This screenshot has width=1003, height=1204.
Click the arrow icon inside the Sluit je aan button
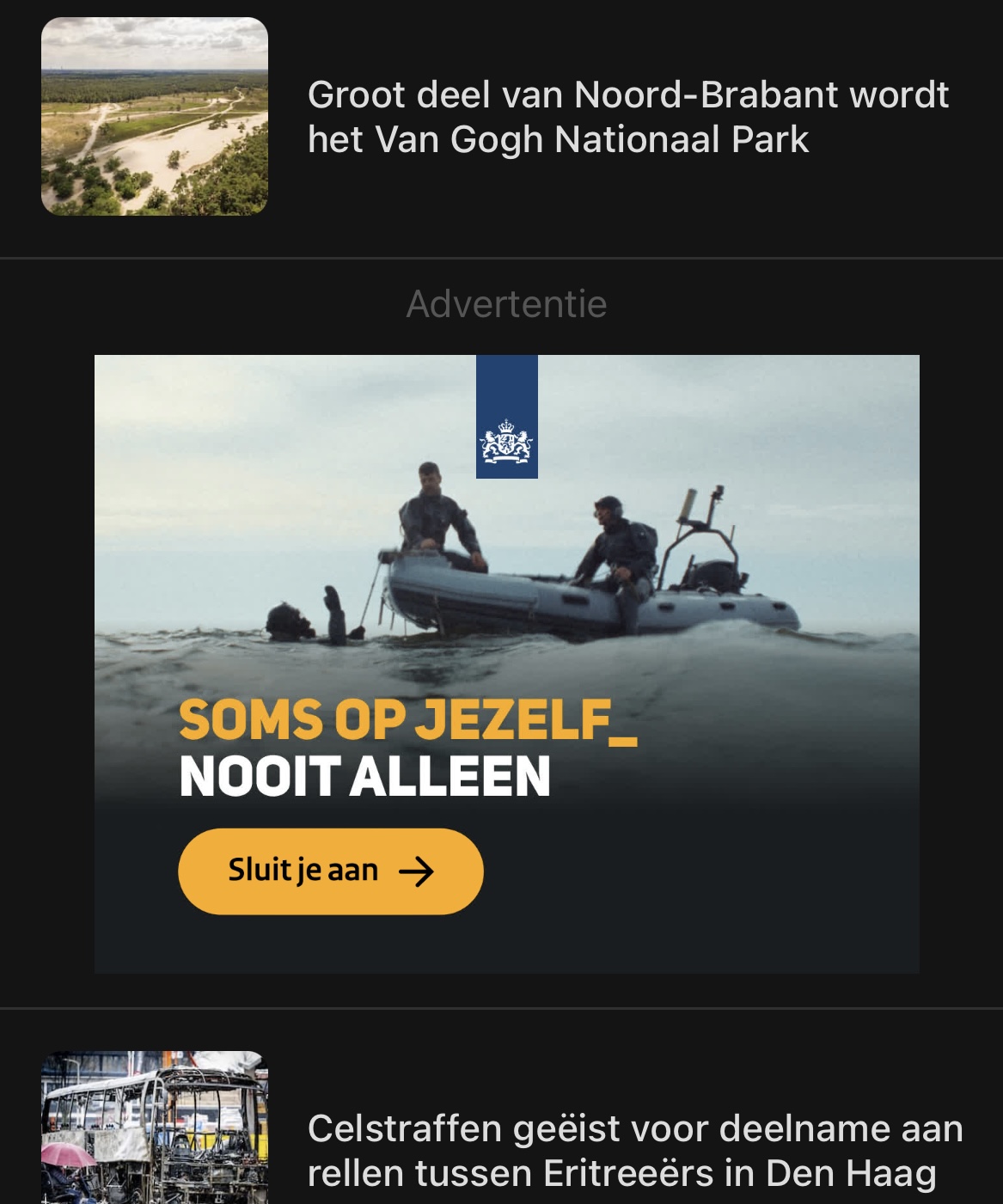[419, 871]
